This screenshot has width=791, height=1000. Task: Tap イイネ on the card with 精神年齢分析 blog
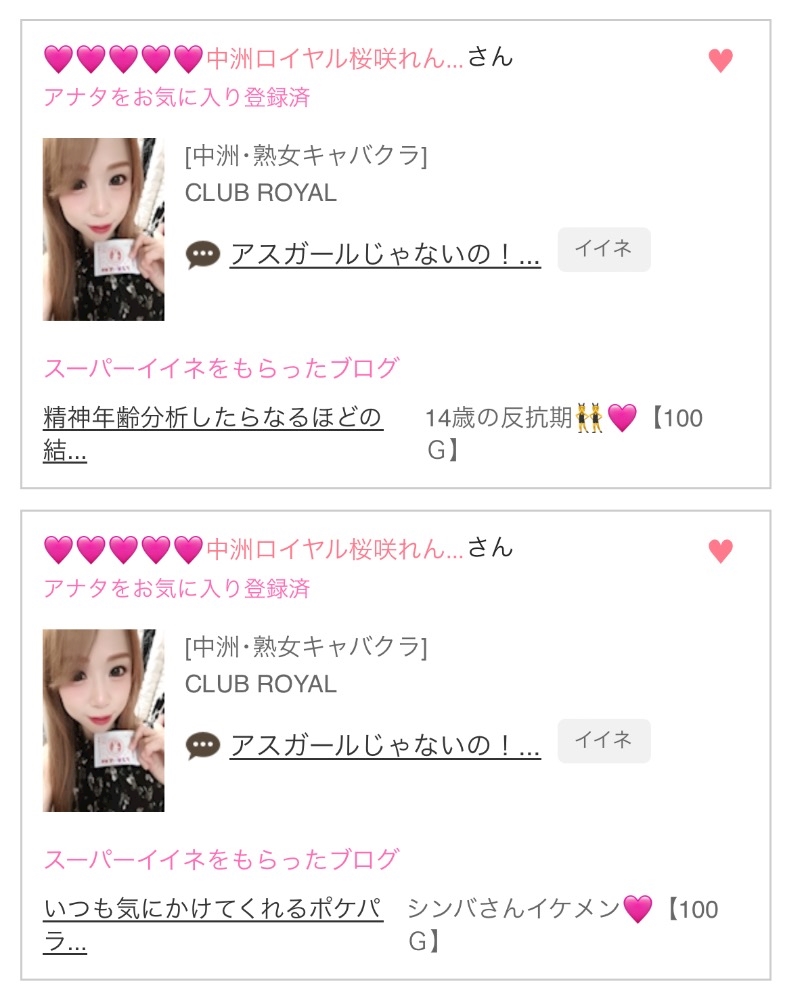point(604,250)
